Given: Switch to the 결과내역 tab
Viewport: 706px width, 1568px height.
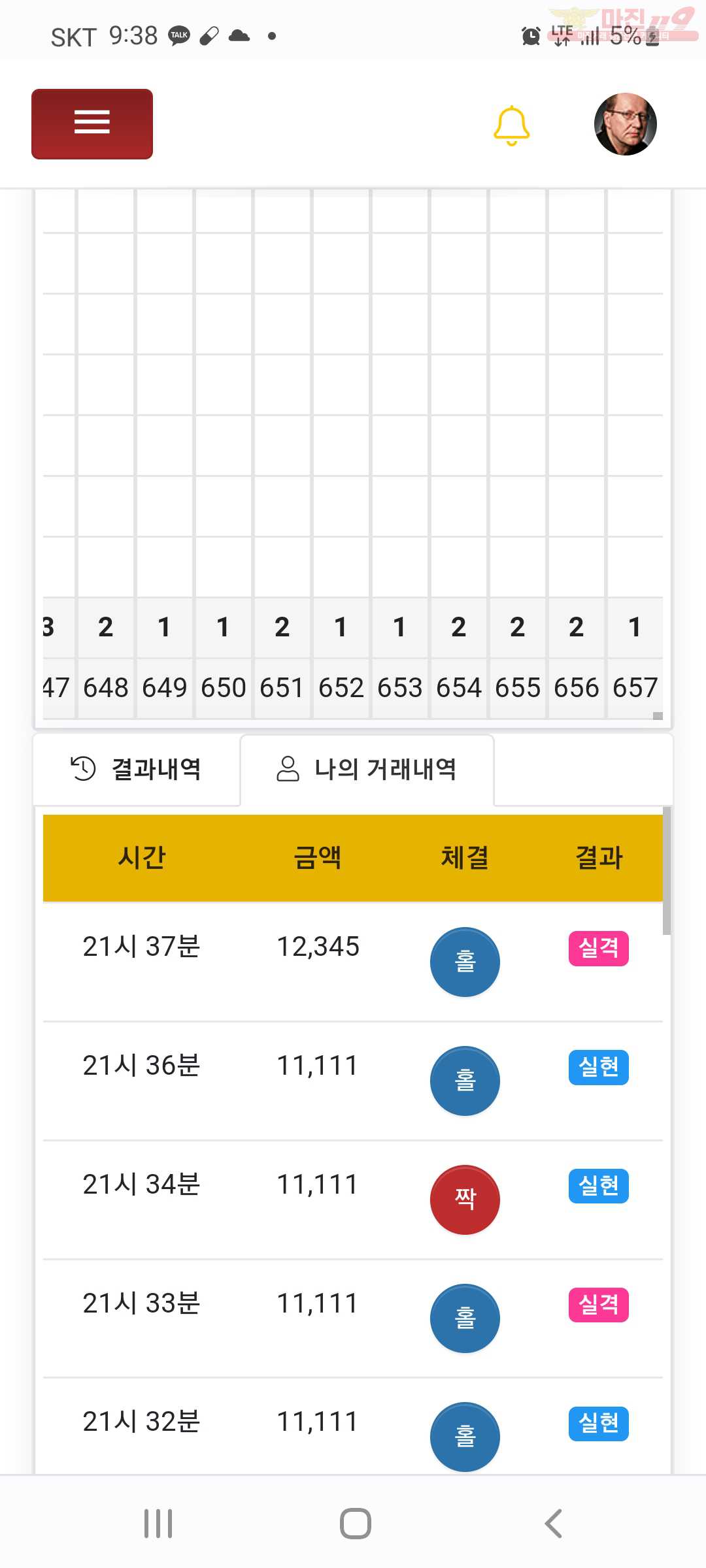Looking at the screenshot, I should pyautogui.click(x=136, y=769).
